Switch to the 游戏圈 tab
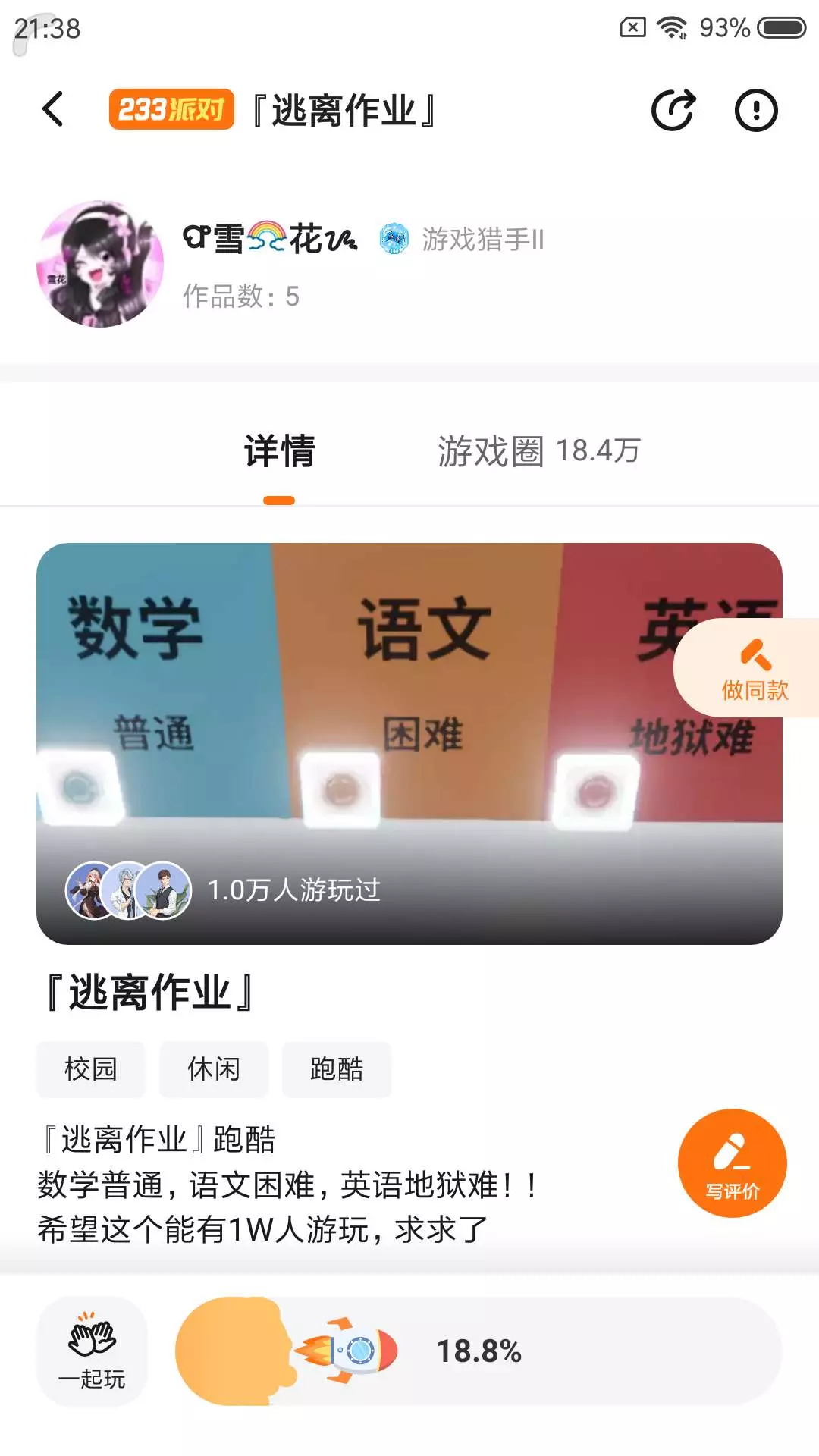This screenshot has height=1456, width=819. tap(539, 451)
